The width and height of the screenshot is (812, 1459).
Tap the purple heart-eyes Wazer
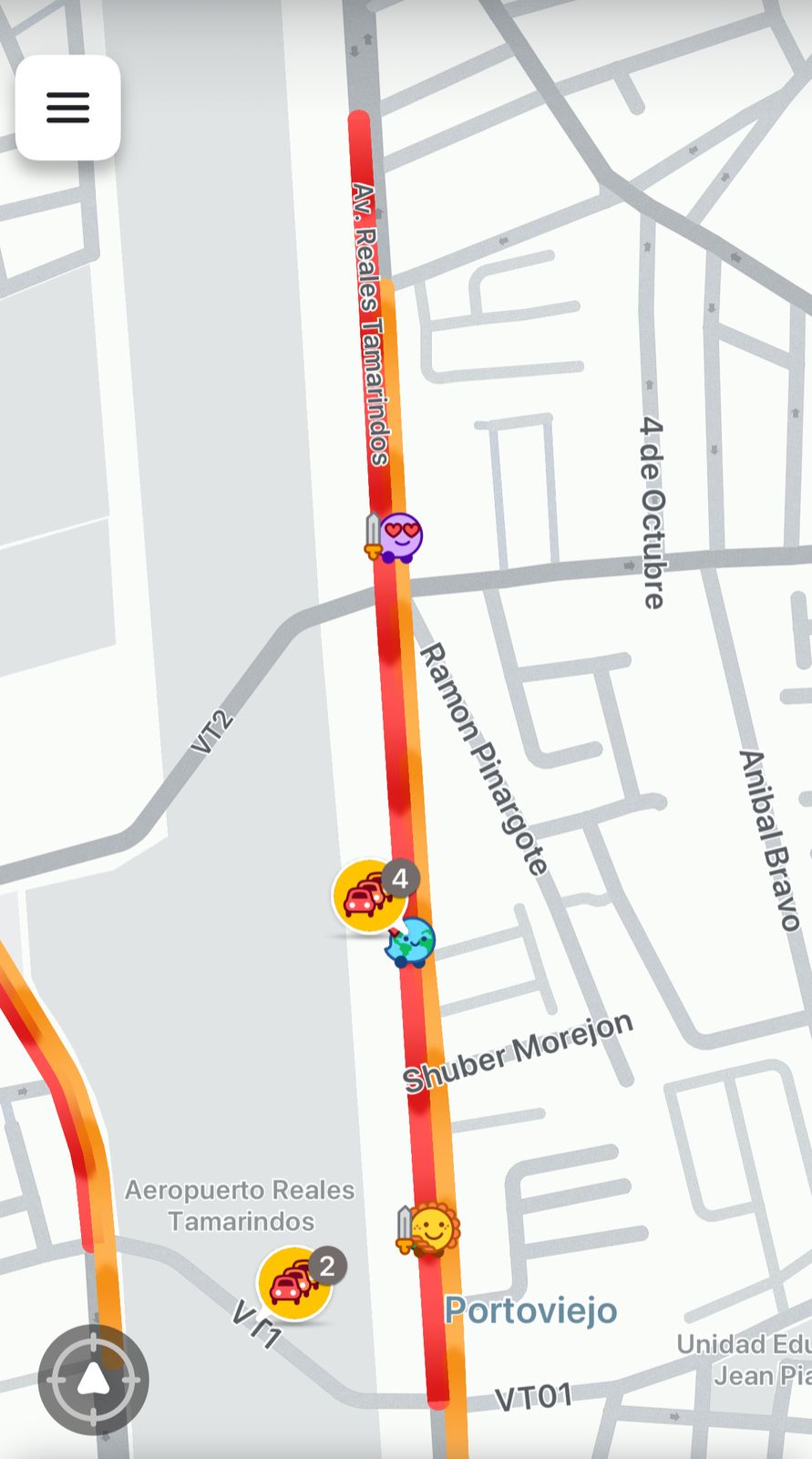tap(396, 537)
